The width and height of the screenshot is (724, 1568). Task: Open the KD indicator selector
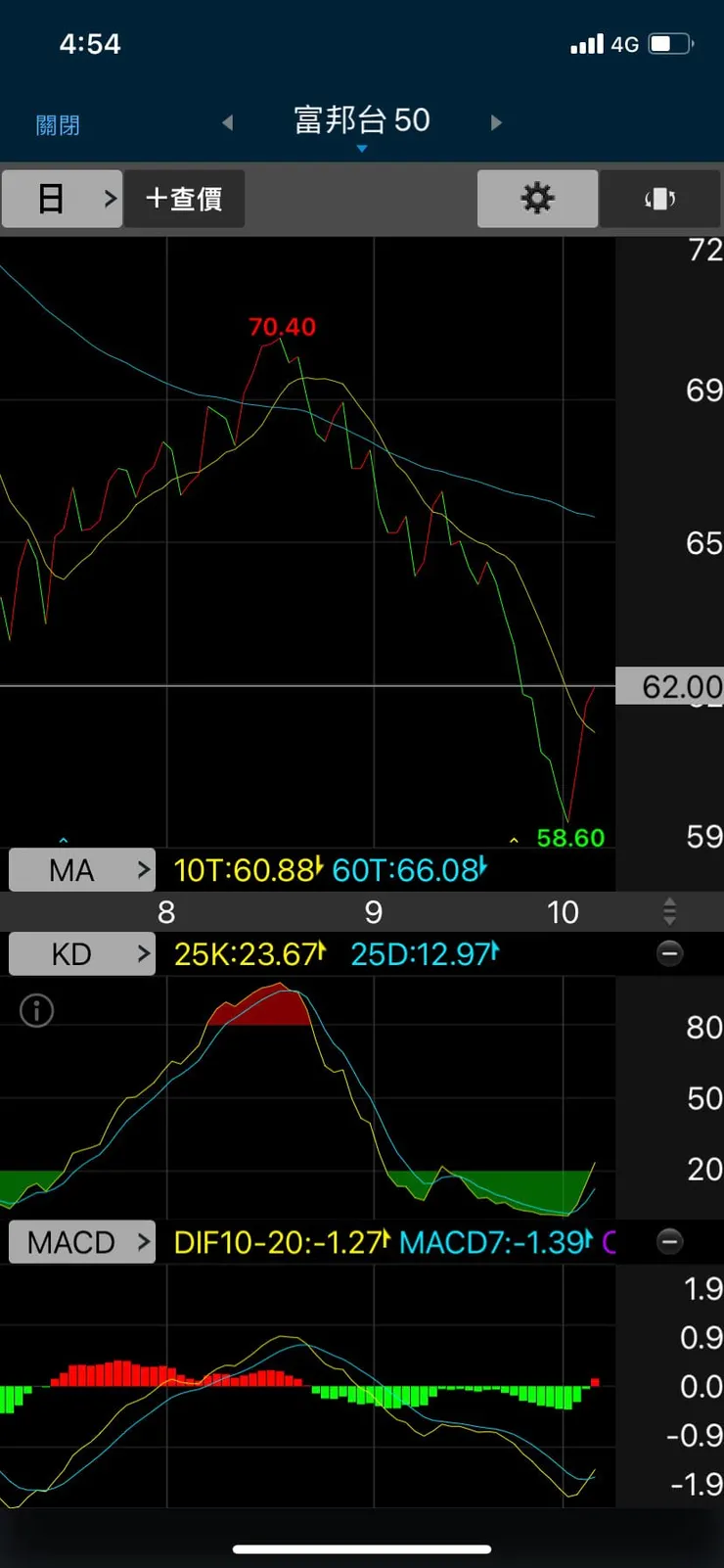(x=82, y=953)
